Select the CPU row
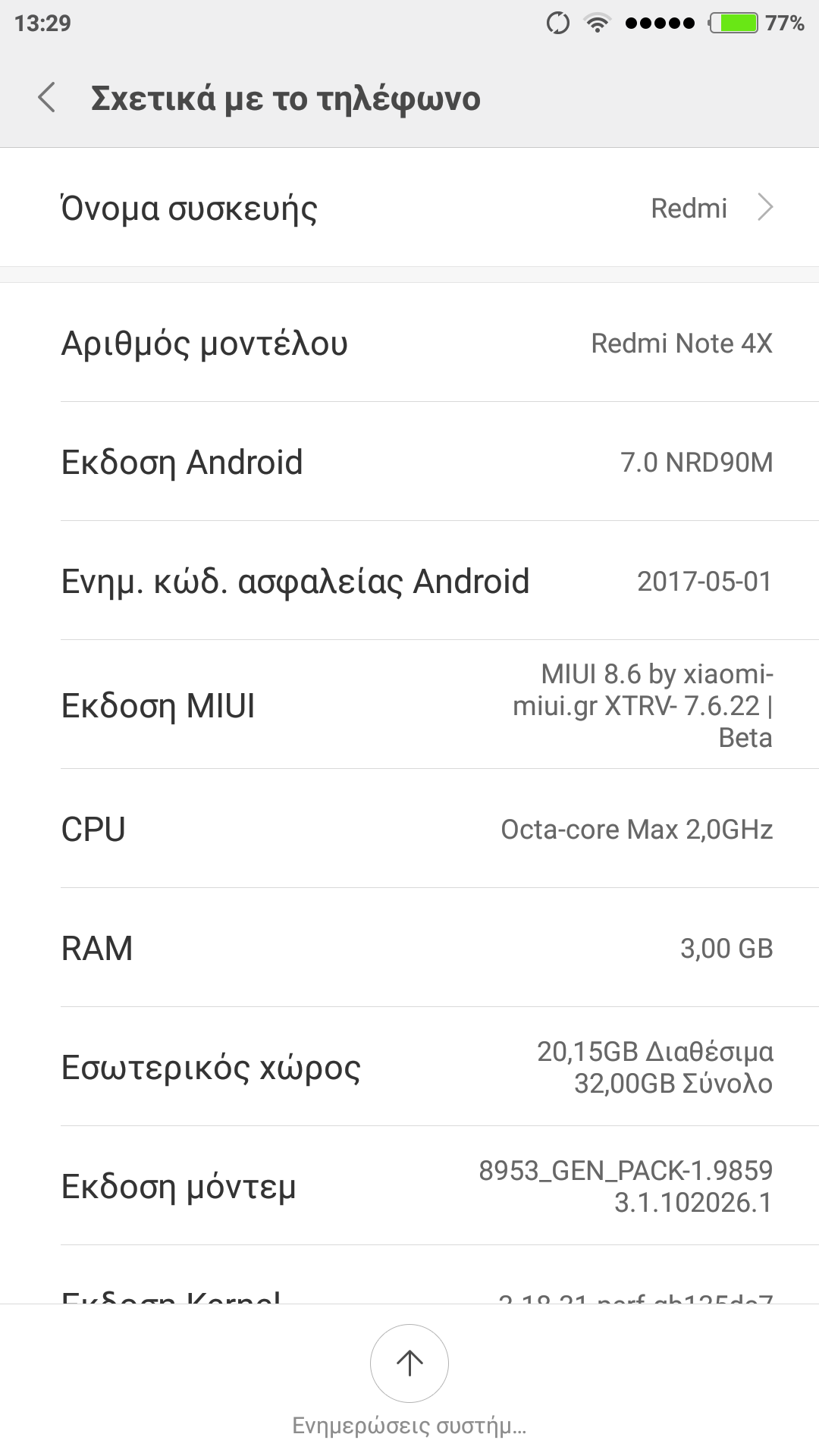The width and height of the screenshot is (819, 1456). (409, 829)
